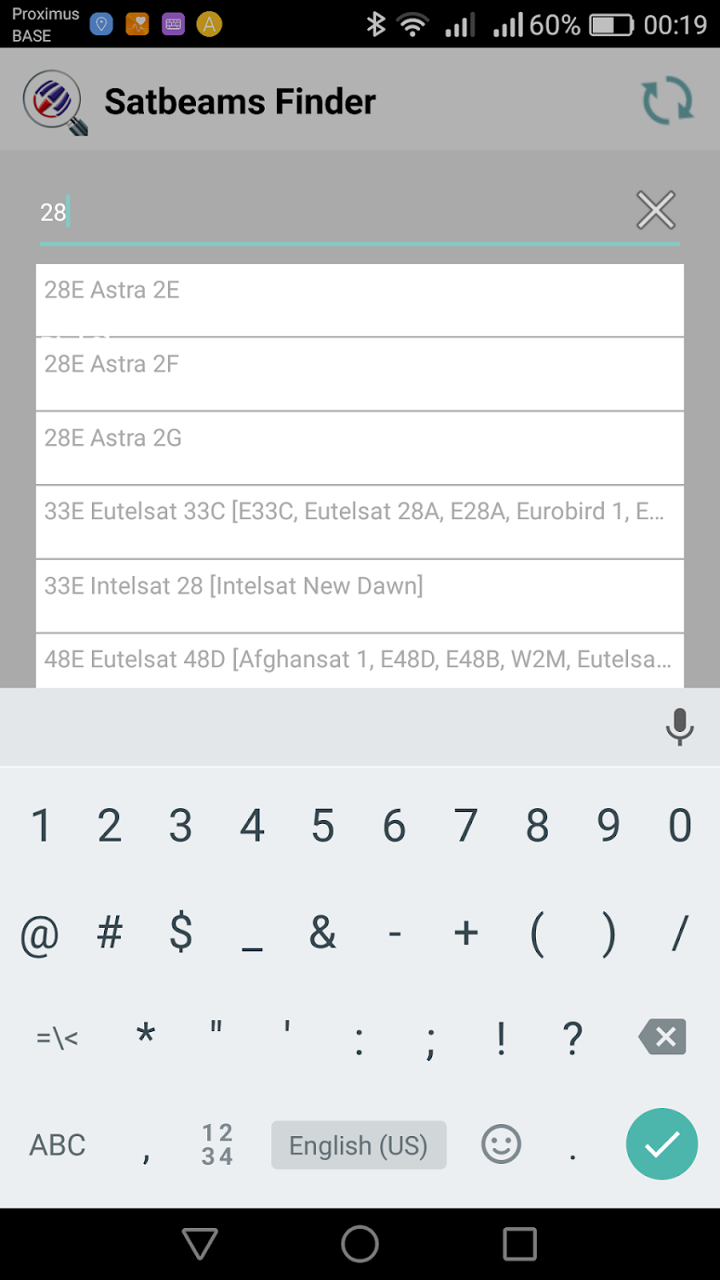Tap the microphone voice input icon
Screen dimensions: 720x1280
pyautogui.click(x=679, y=727)
